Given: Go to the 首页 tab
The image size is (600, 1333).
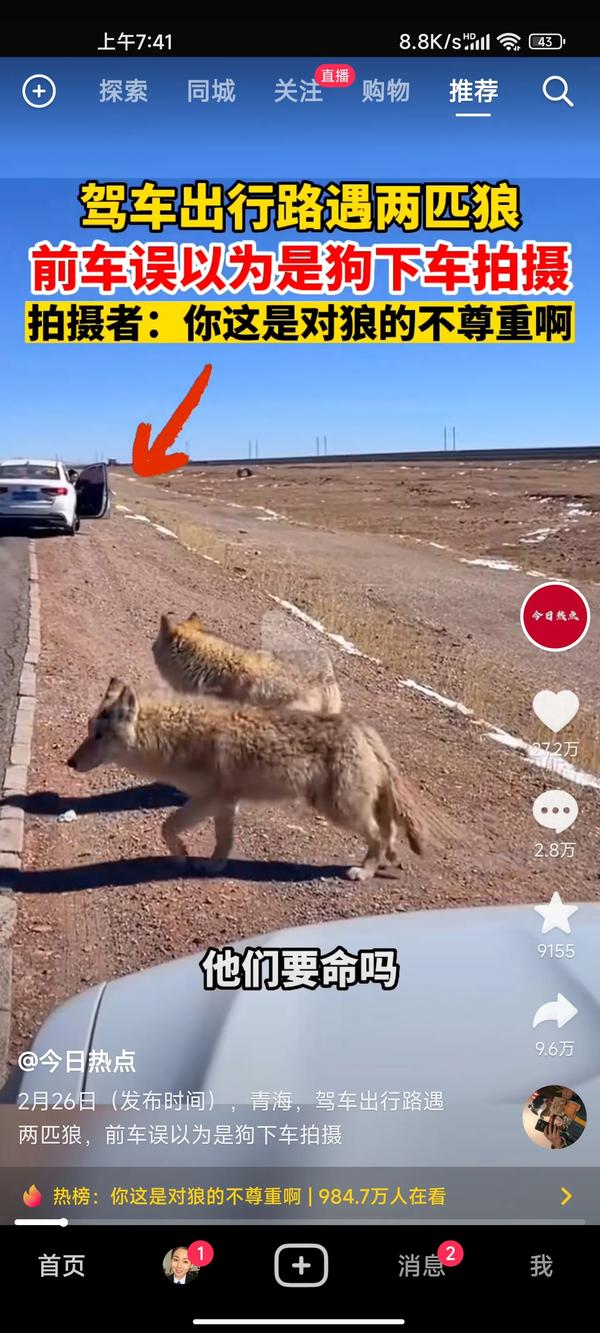Looking at the screenshot, I should (62, 1265).
